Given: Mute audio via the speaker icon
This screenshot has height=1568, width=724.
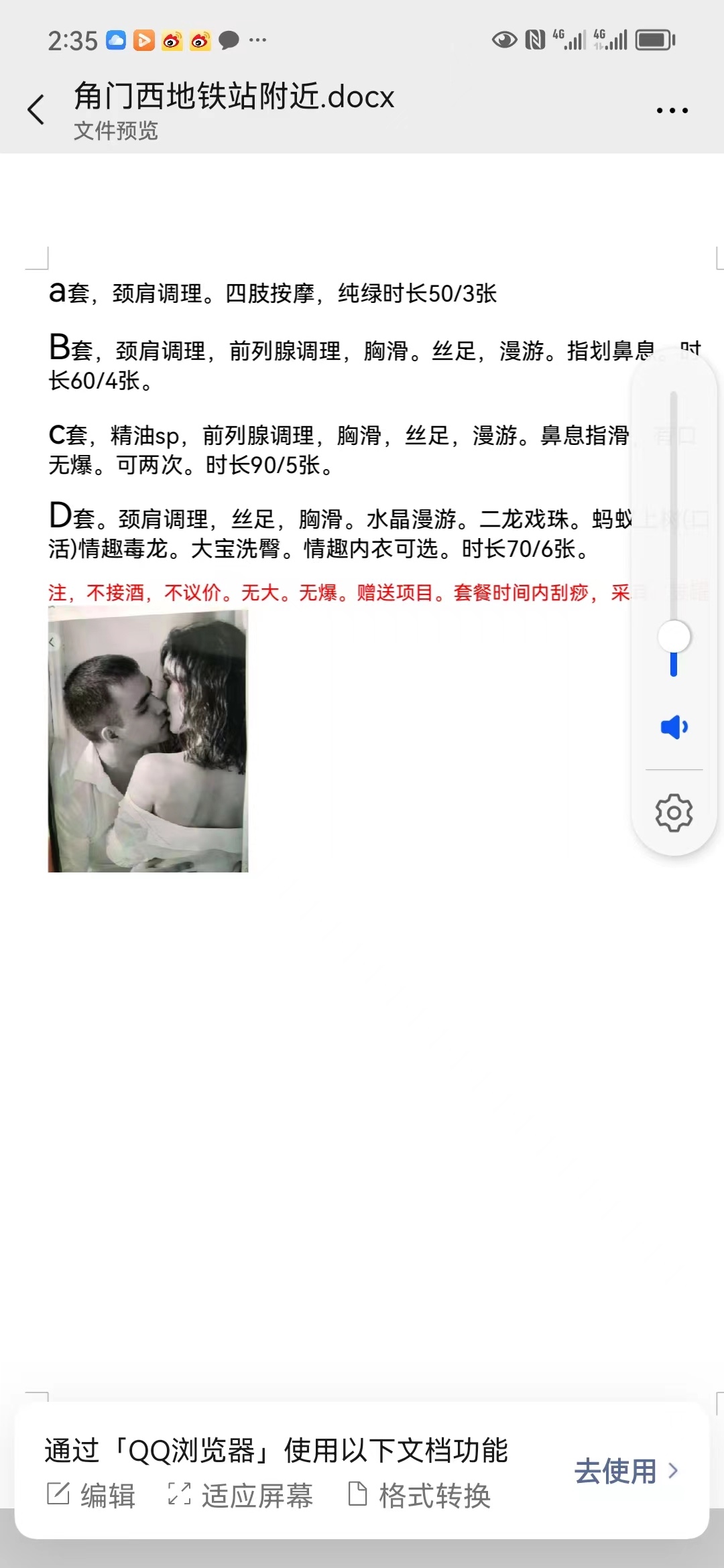Looking at the screenshot, I should point(674,727).
